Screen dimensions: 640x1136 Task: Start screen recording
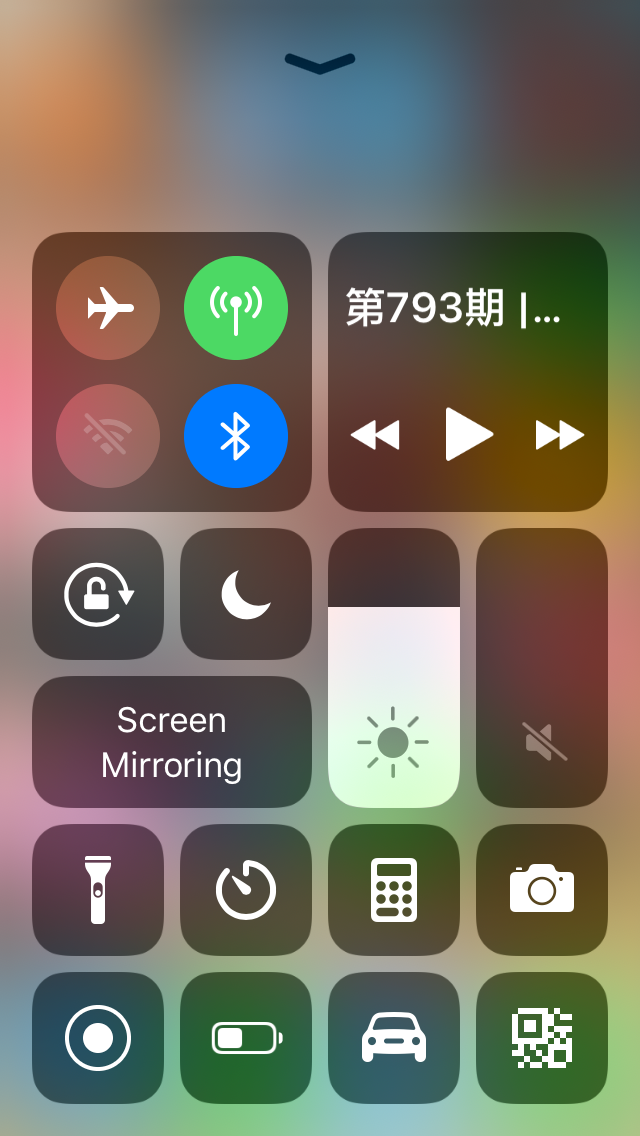pos(98,1038)
